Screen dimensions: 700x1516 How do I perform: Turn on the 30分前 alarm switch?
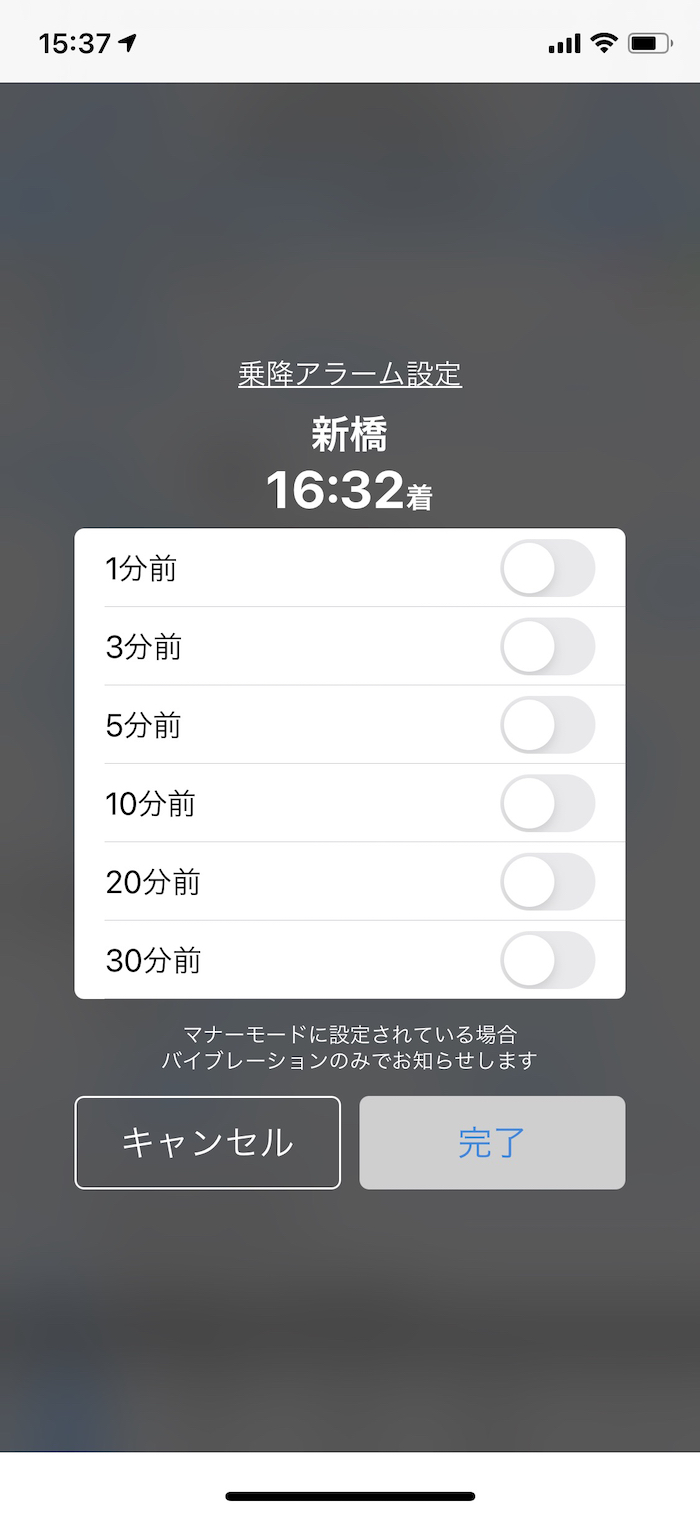click(547, 960)
